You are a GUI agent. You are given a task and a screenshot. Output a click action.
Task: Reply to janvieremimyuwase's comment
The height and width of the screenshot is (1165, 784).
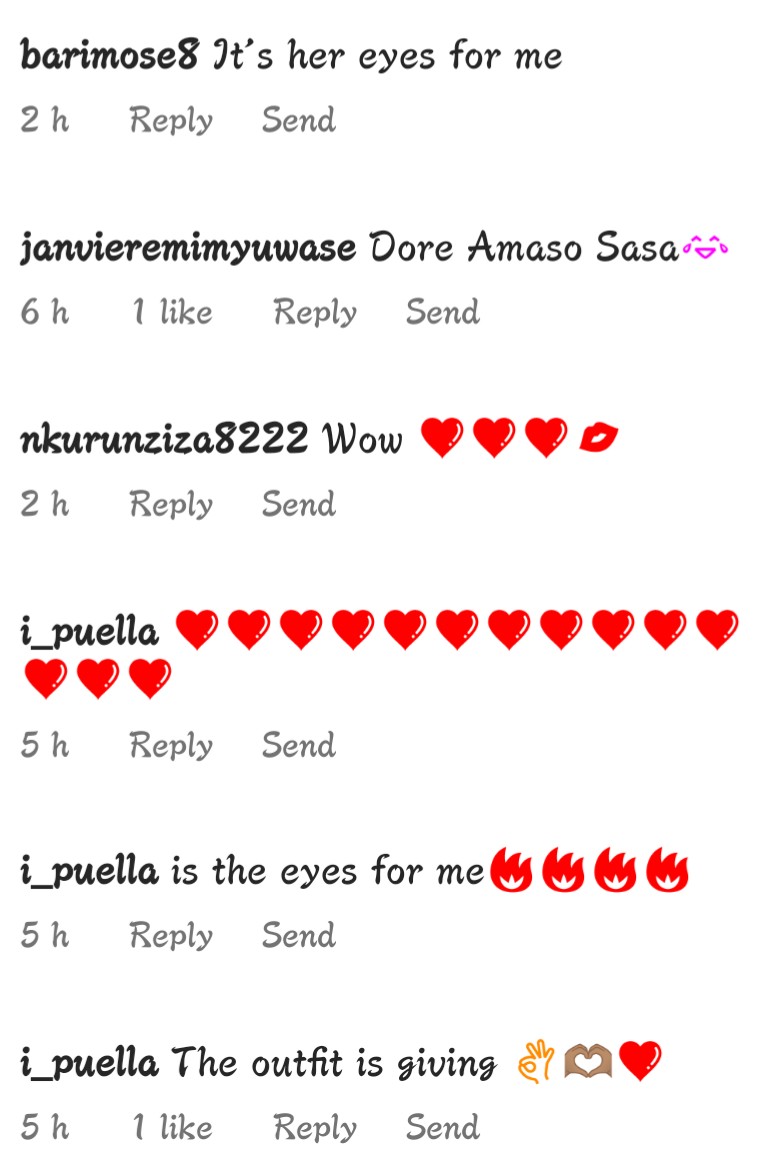click(x=315, y=312)
